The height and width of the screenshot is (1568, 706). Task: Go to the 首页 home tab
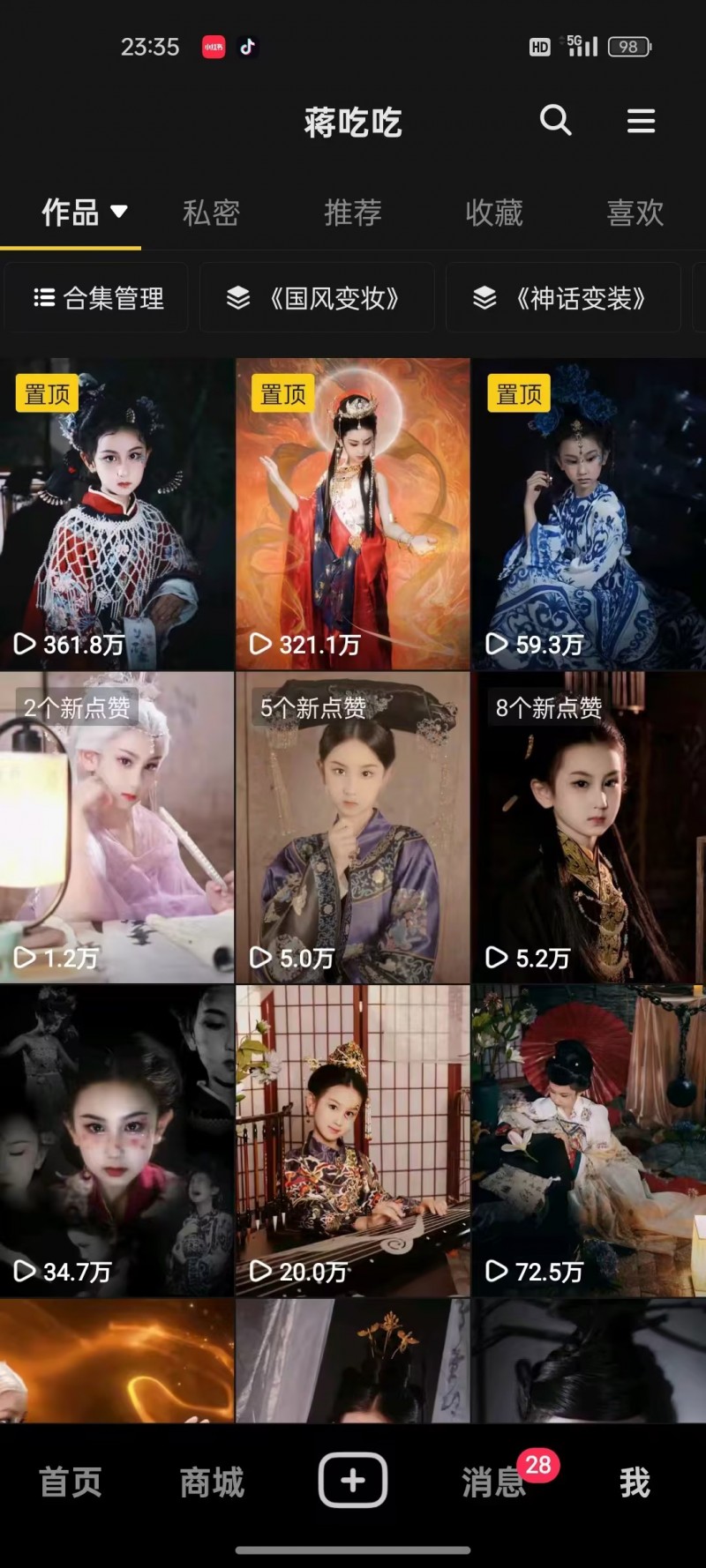click(x=71, y=1482)
